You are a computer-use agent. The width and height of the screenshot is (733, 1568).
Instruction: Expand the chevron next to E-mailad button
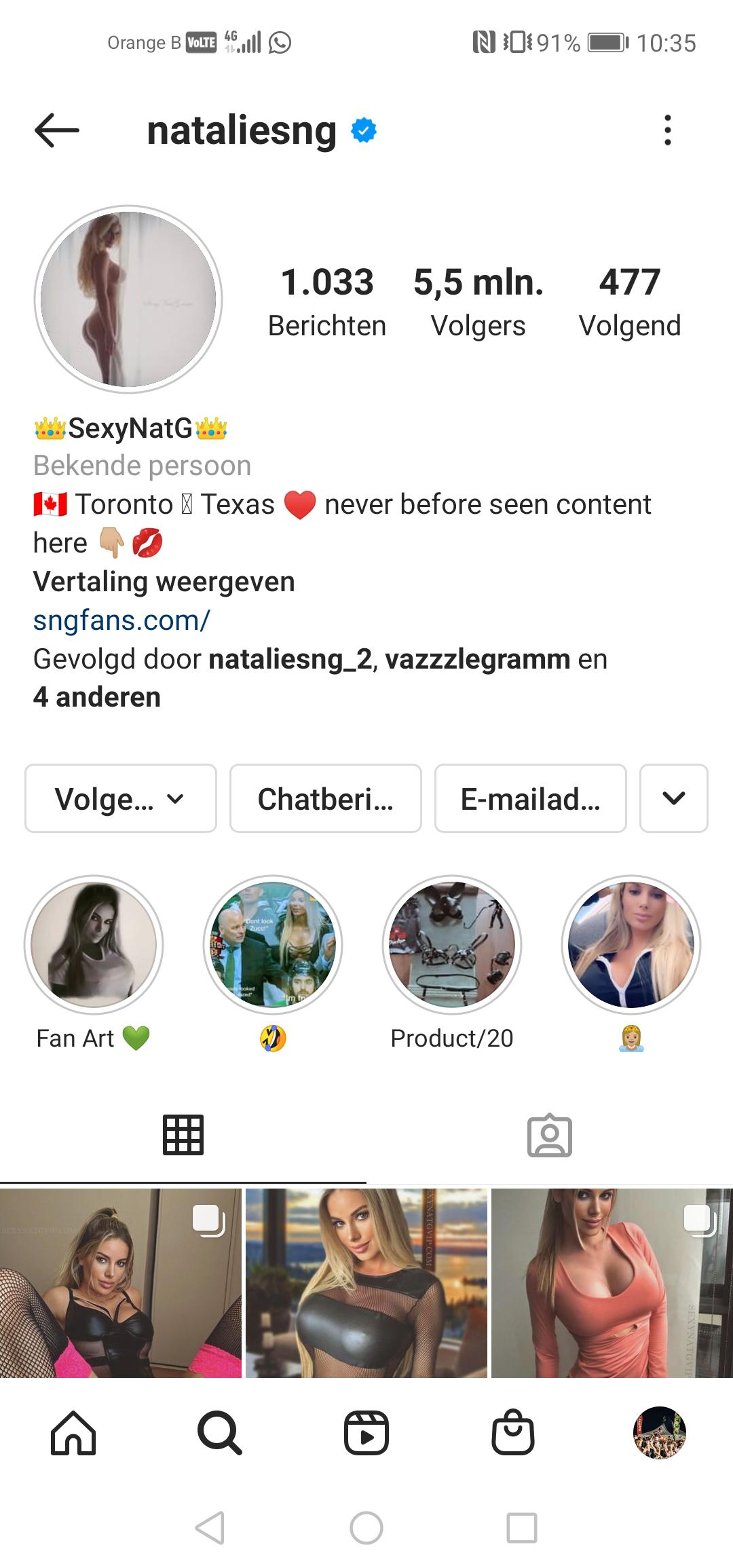(x=673, y=798)
